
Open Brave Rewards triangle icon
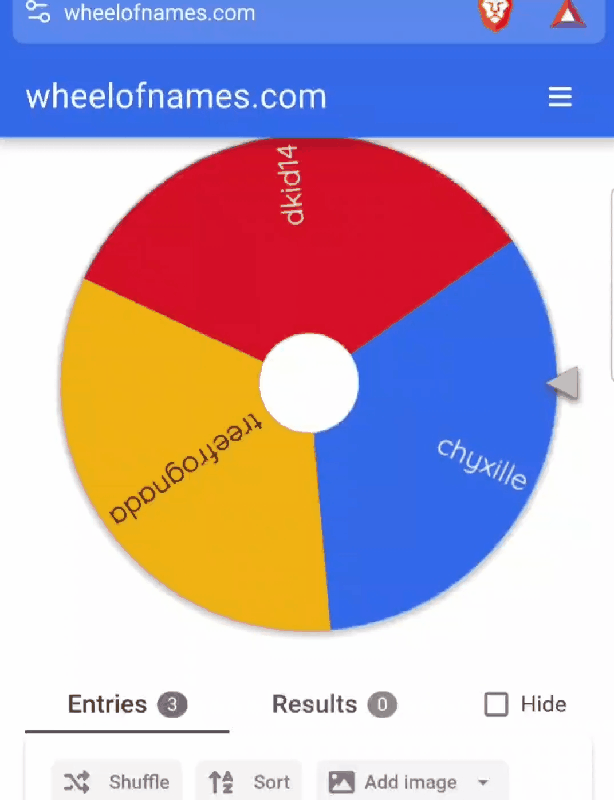[567, 14]
